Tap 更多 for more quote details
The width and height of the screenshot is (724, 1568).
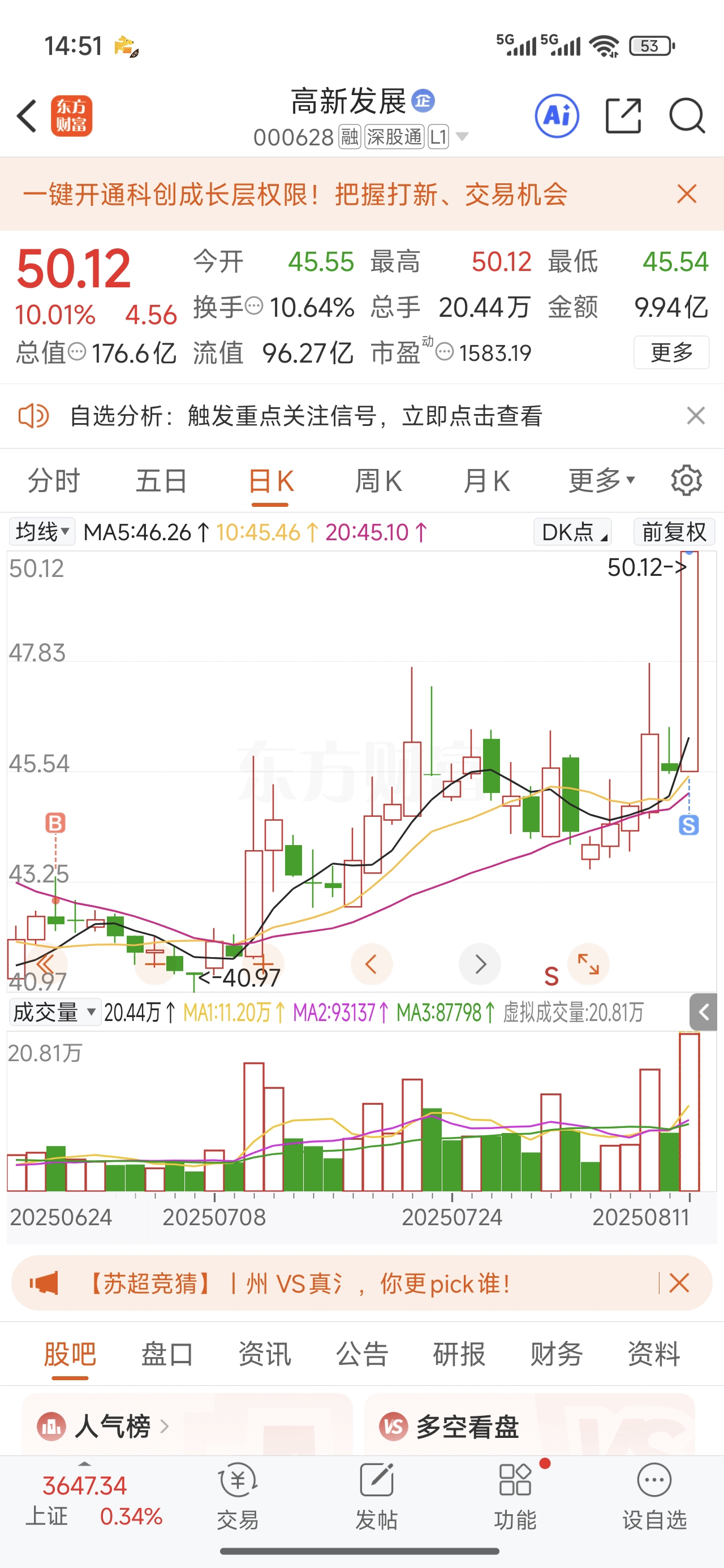[x=671, y=352]
